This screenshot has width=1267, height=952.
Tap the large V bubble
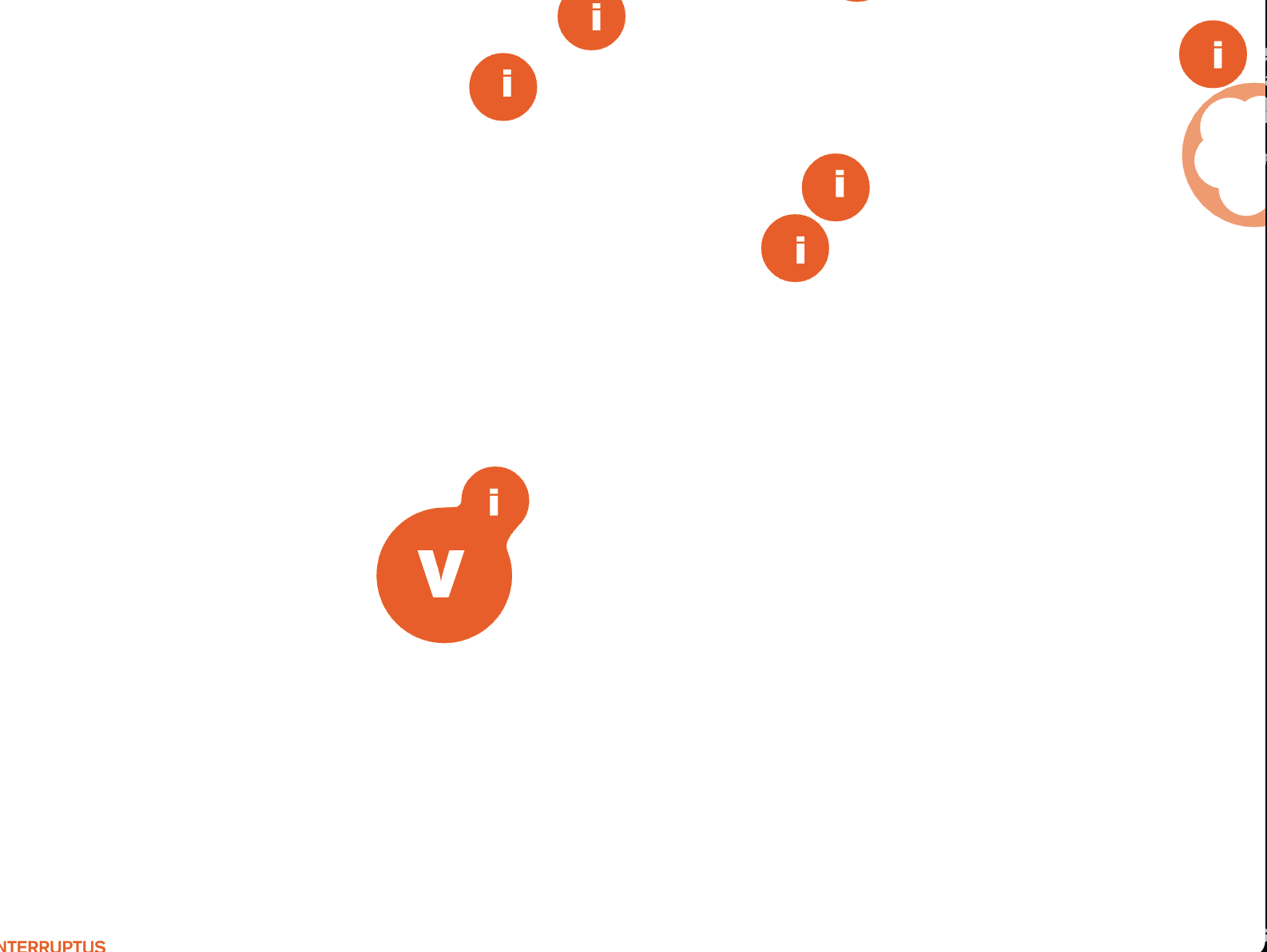443,575
